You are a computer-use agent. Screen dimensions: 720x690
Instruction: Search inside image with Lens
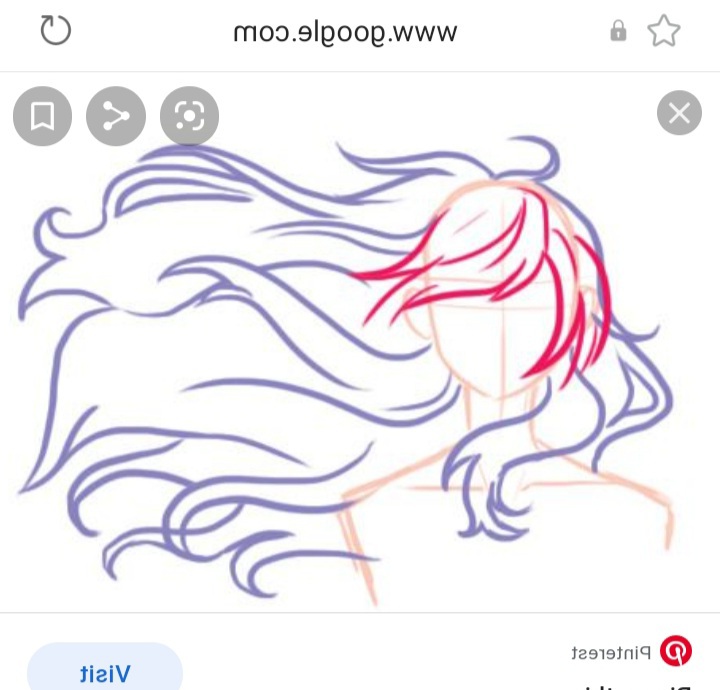click(189, 117)
